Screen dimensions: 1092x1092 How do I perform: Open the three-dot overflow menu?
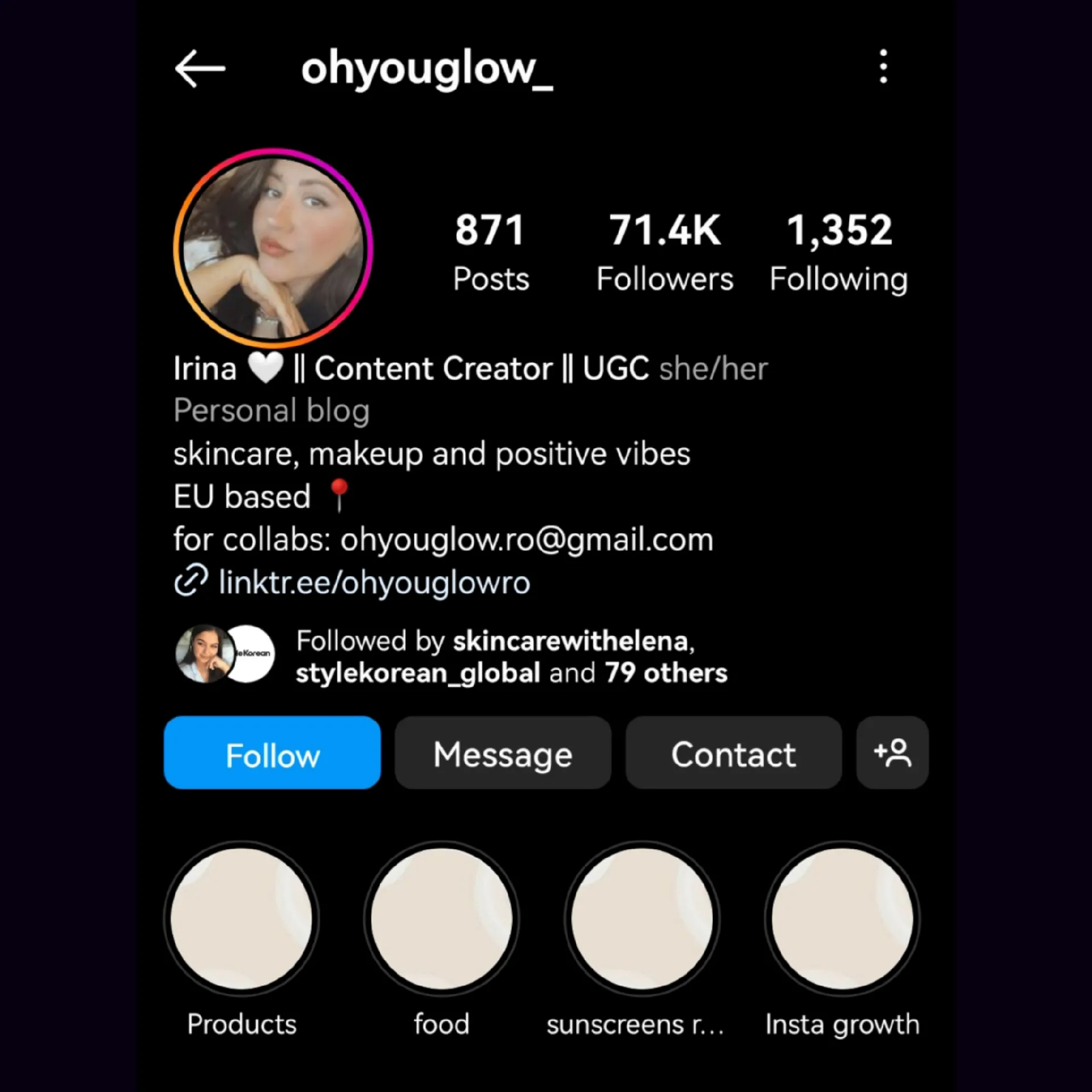click(883, 67)
